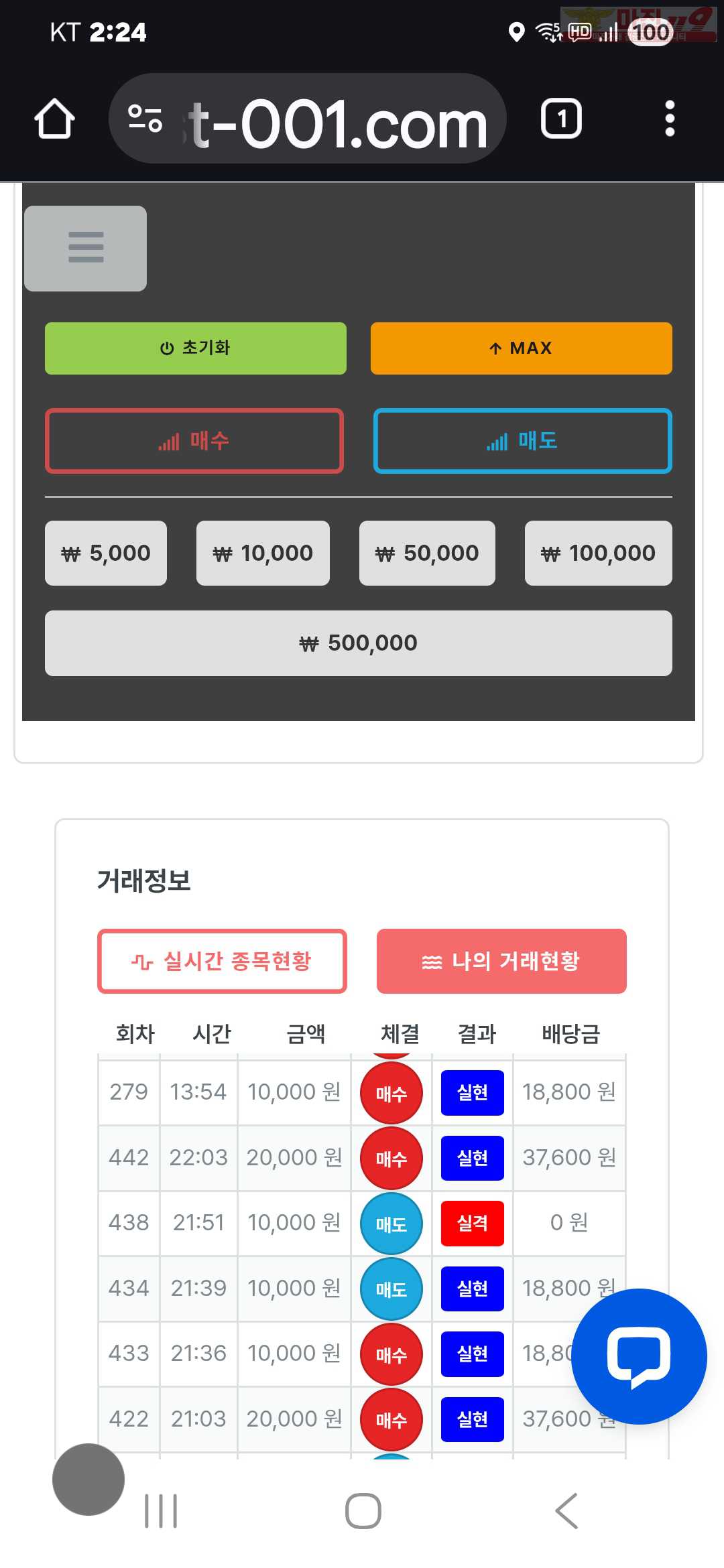
Task: Place a sell order with 매도
Action: [x=522, y=441]
